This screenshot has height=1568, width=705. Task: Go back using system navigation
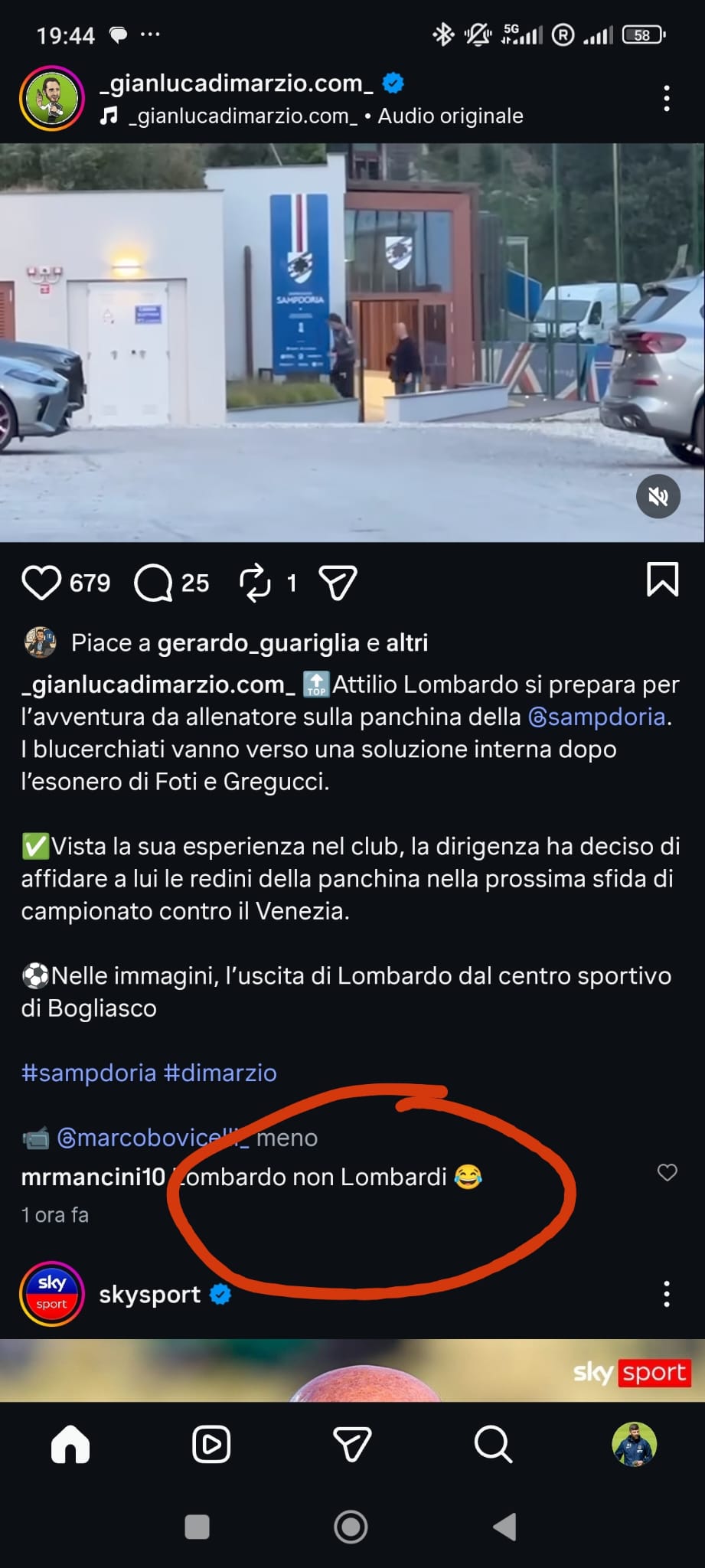click(x=504, y=1527)
